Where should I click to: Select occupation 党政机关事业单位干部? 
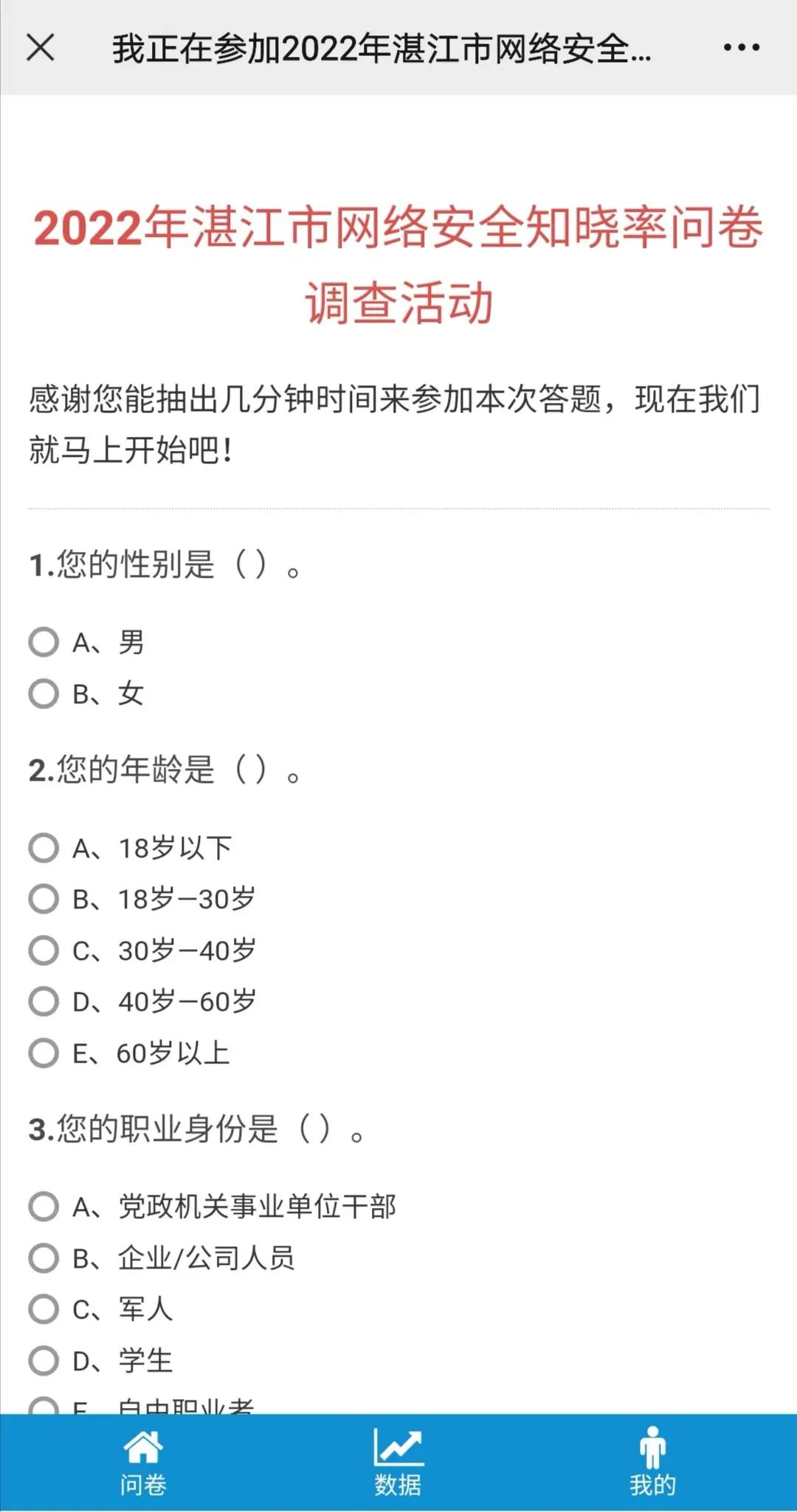pos(43,1207)
